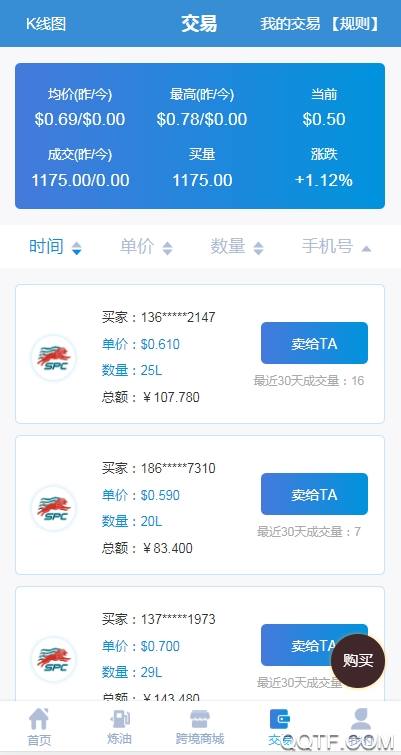View the 【规则】 rules
This screenshot has height=755, width=401.
click(355, 24)
